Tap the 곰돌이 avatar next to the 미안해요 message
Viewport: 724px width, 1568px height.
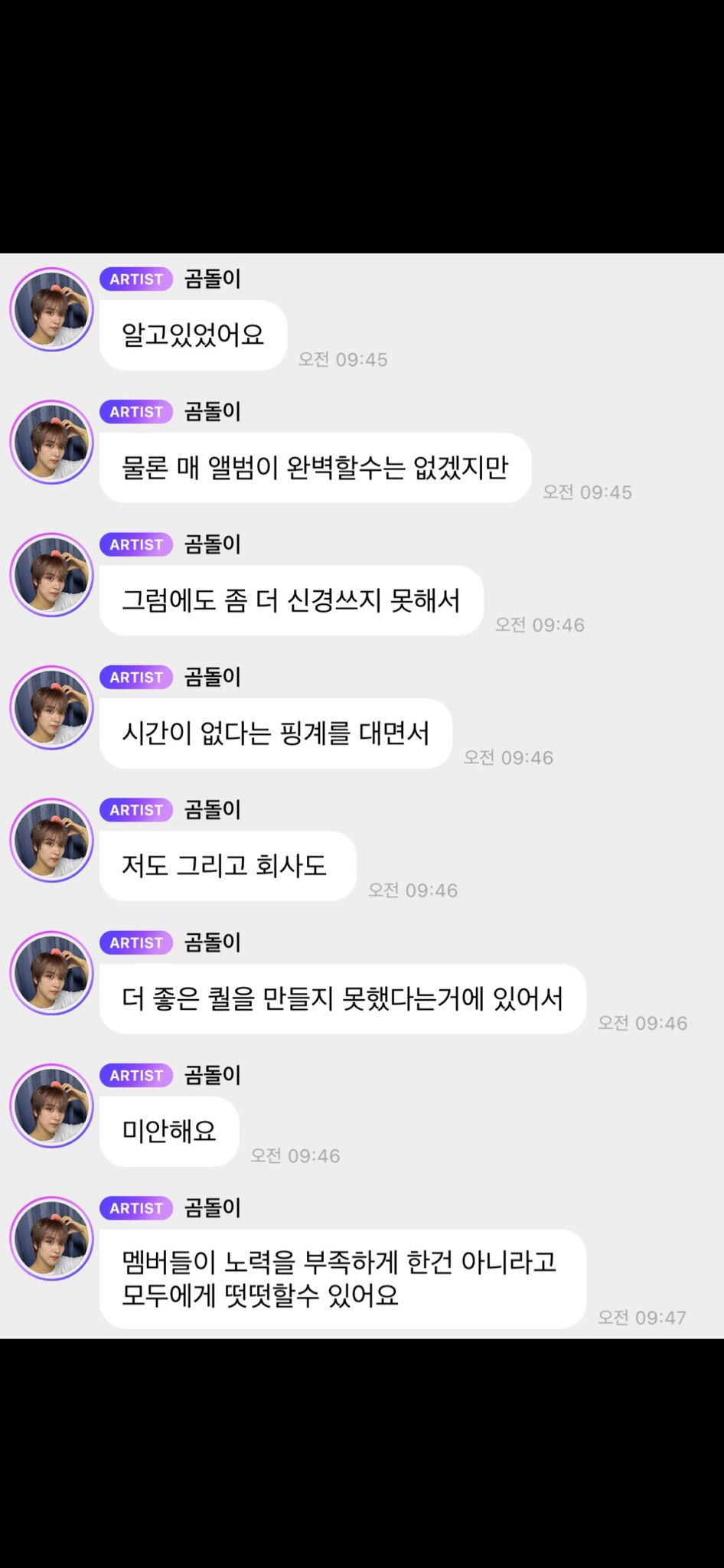point(51,1106)
